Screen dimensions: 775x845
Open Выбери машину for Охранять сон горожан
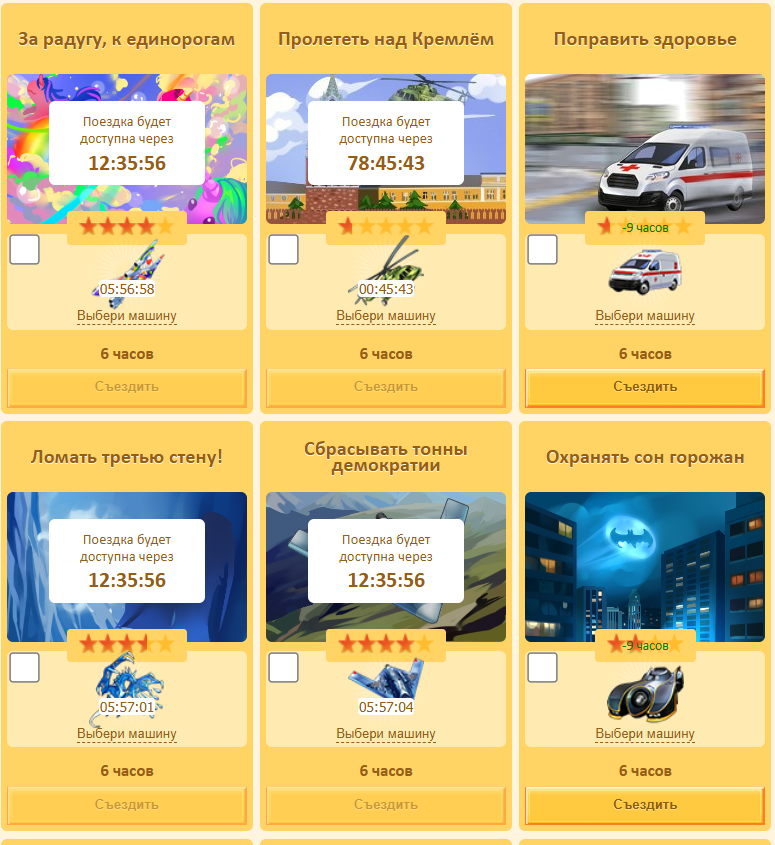pos(645,734)
